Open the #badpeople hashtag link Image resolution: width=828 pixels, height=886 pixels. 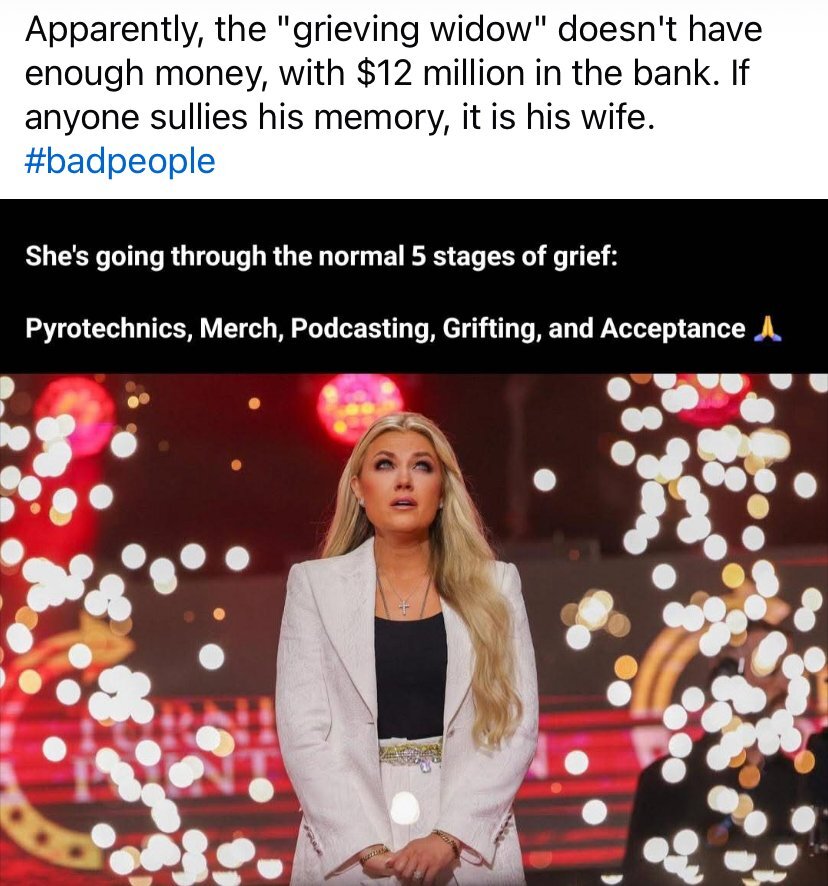[x=119, y=161]
